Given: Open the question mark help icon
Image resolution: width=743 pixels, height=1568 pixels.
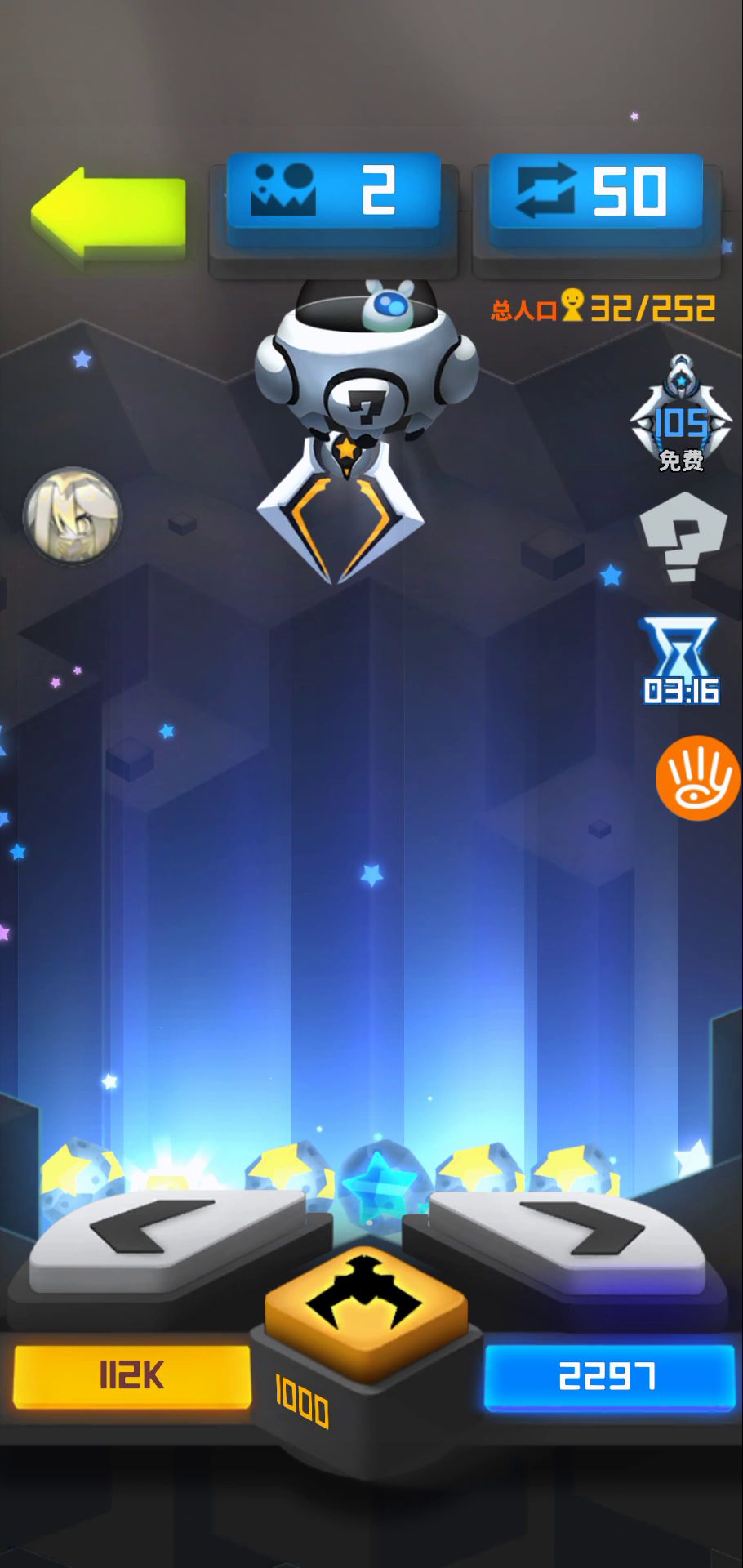Looking at the screenshot, I should click(x=683, y=537).
